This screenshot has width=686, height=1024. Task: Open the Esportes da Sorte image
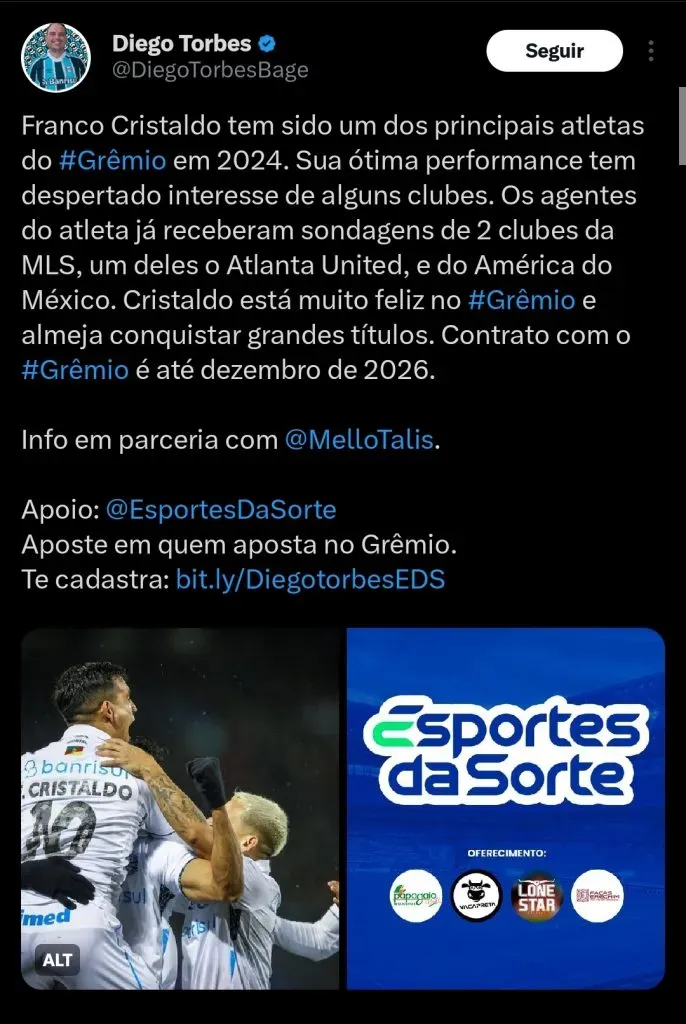(505, 808)
